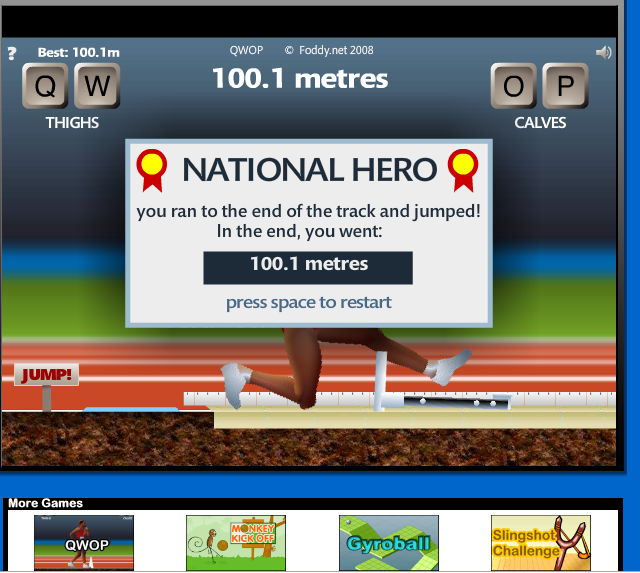Tap the O calf key
Image resolution: width=640 pixels, height=573 pixels.
click(x=514, y=87)
